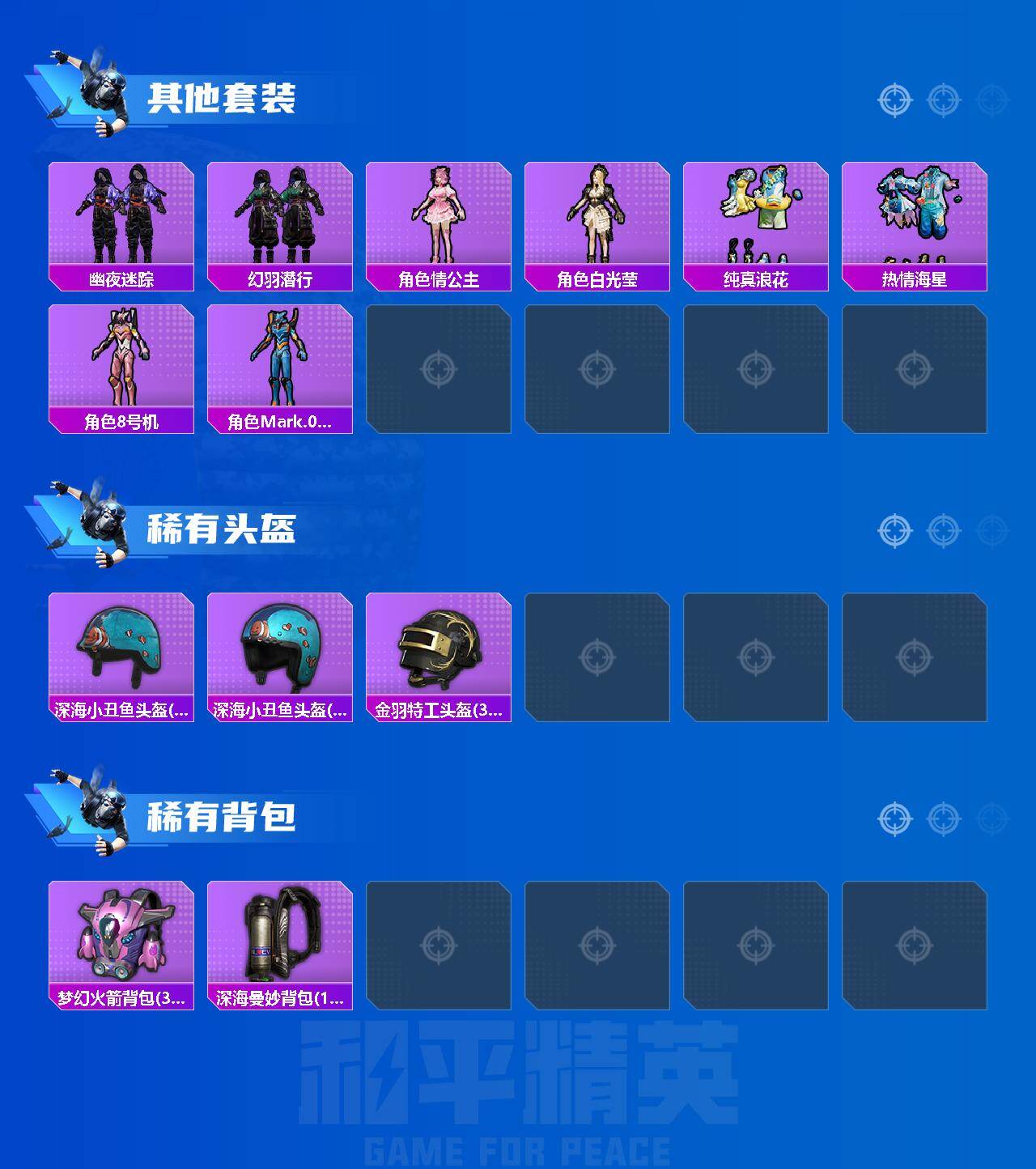1036x1169 pixels.
Task: Select the 深海曼妙背包 green backpack thumbnail
Action: point(278,935)
